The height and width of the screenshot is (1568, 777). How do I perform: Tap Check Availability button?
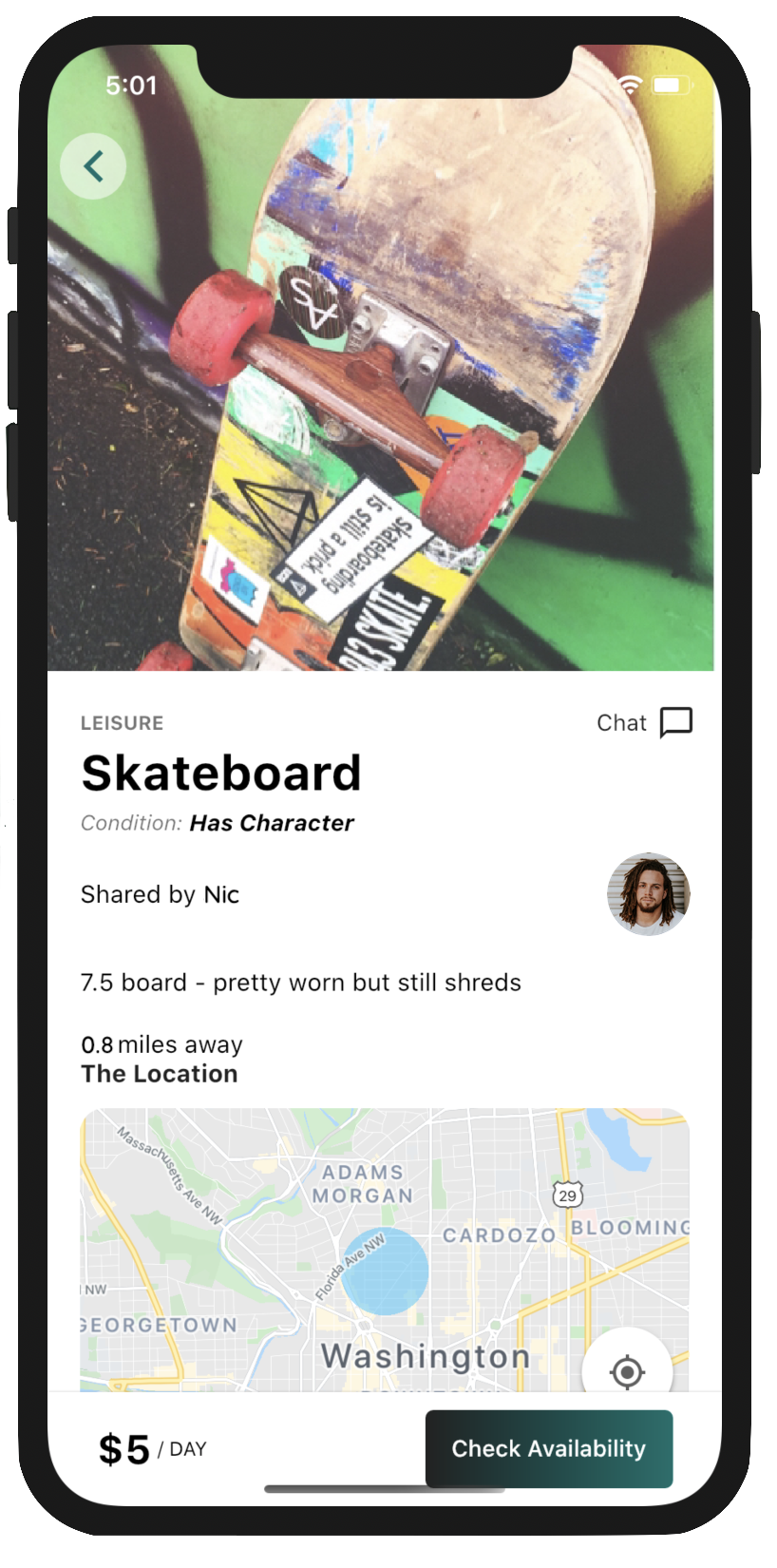pyautogui.click(x=549, y=1448)
